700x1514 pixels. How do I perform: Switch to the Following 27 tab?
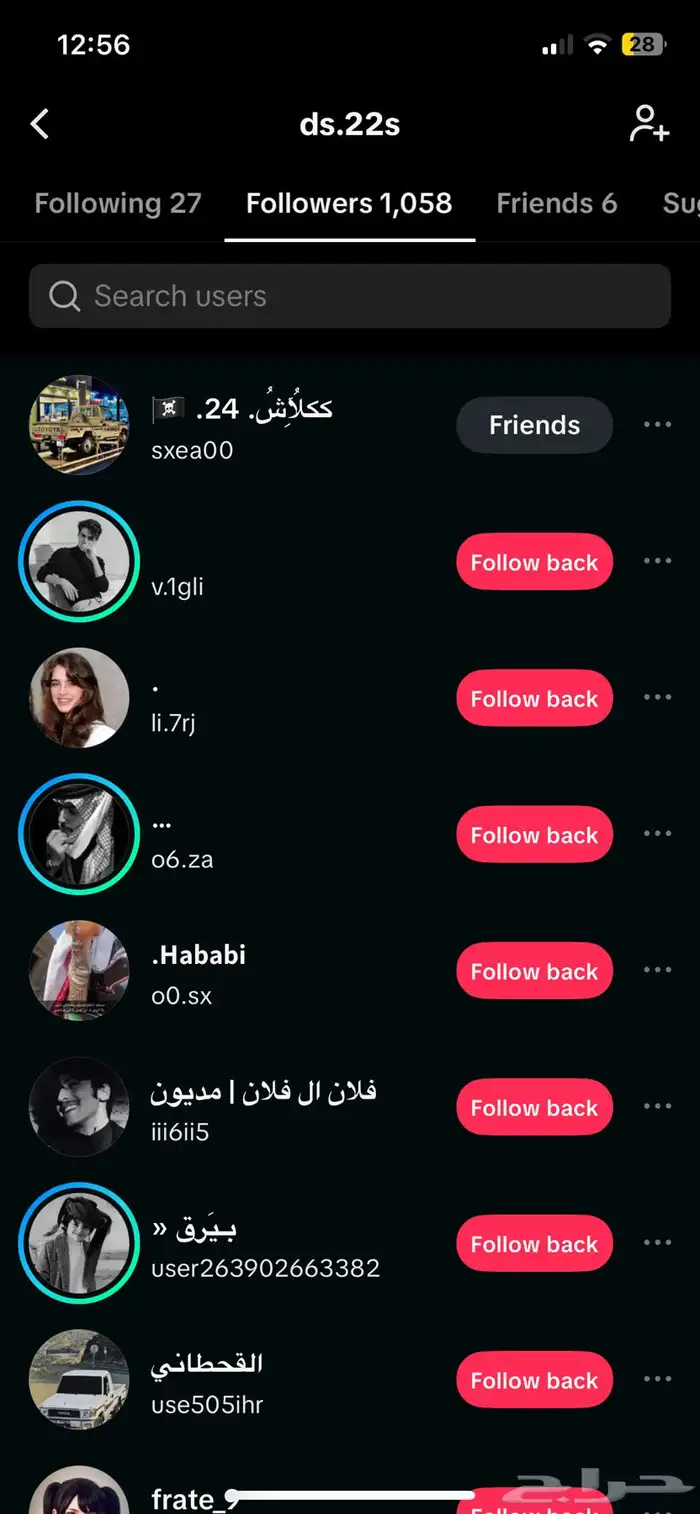coord(118,204)
